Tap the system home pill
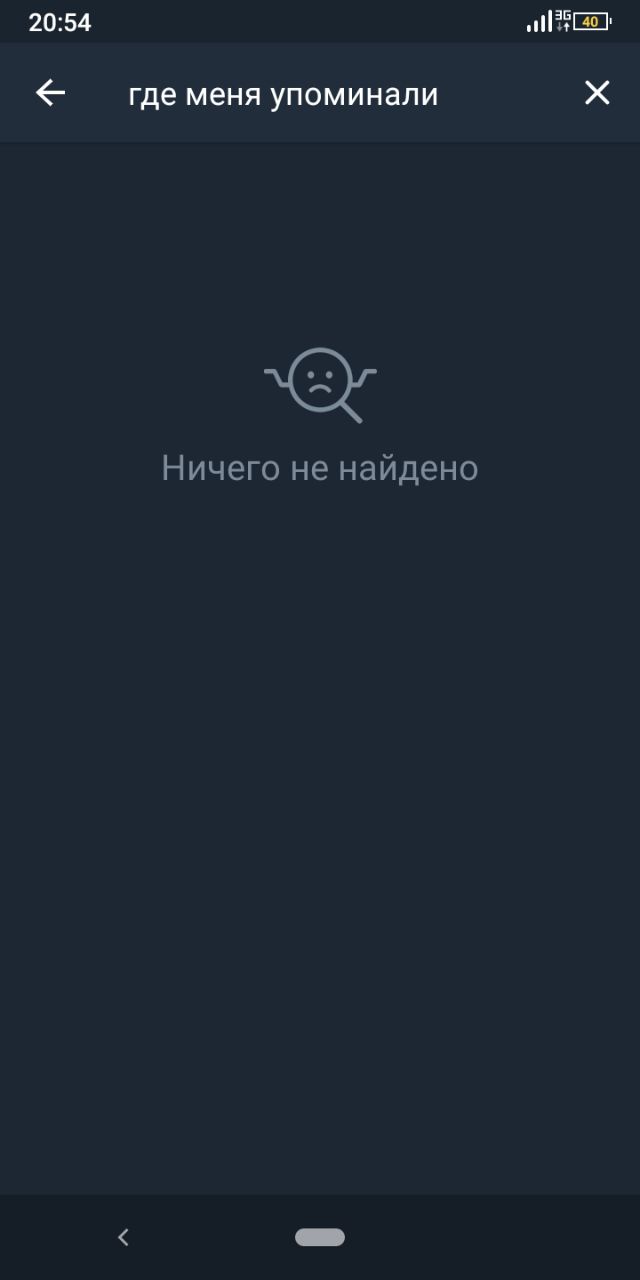This screenshot has height=1280, width=640. coord(320,1237)
